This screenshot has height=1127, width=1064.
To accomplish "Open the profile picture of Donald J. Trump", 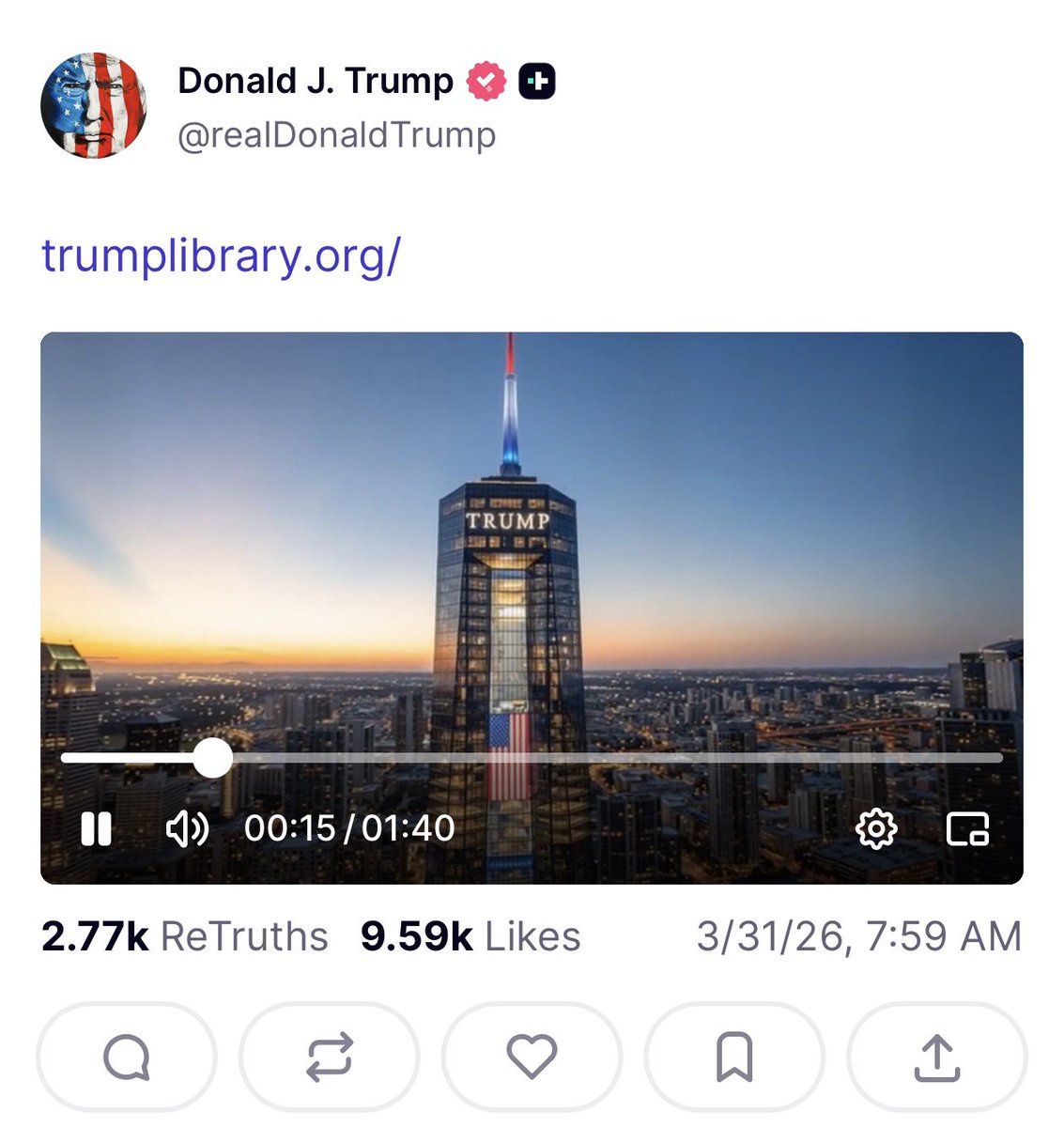I will click(94, 105).
